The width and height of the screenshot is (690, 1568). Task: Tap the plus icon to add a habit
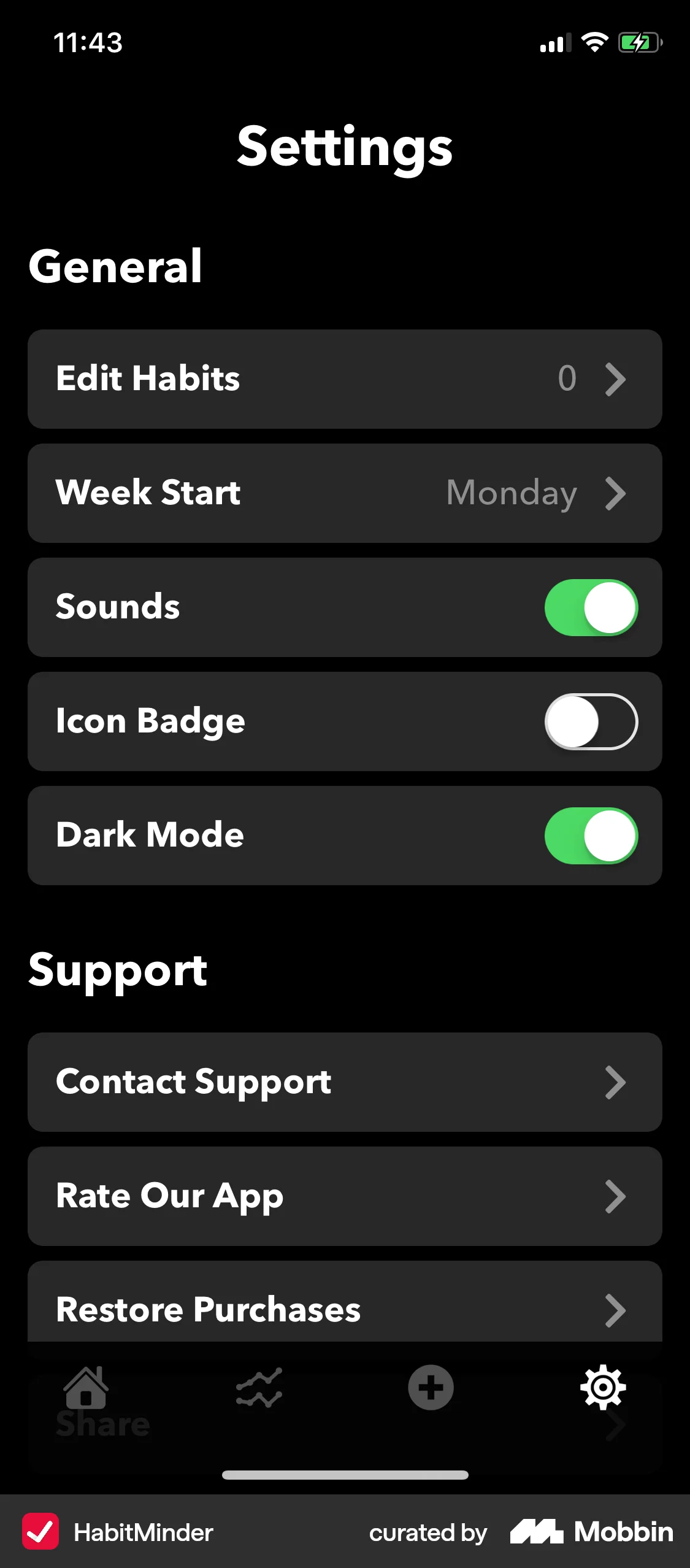[431, 1388]
